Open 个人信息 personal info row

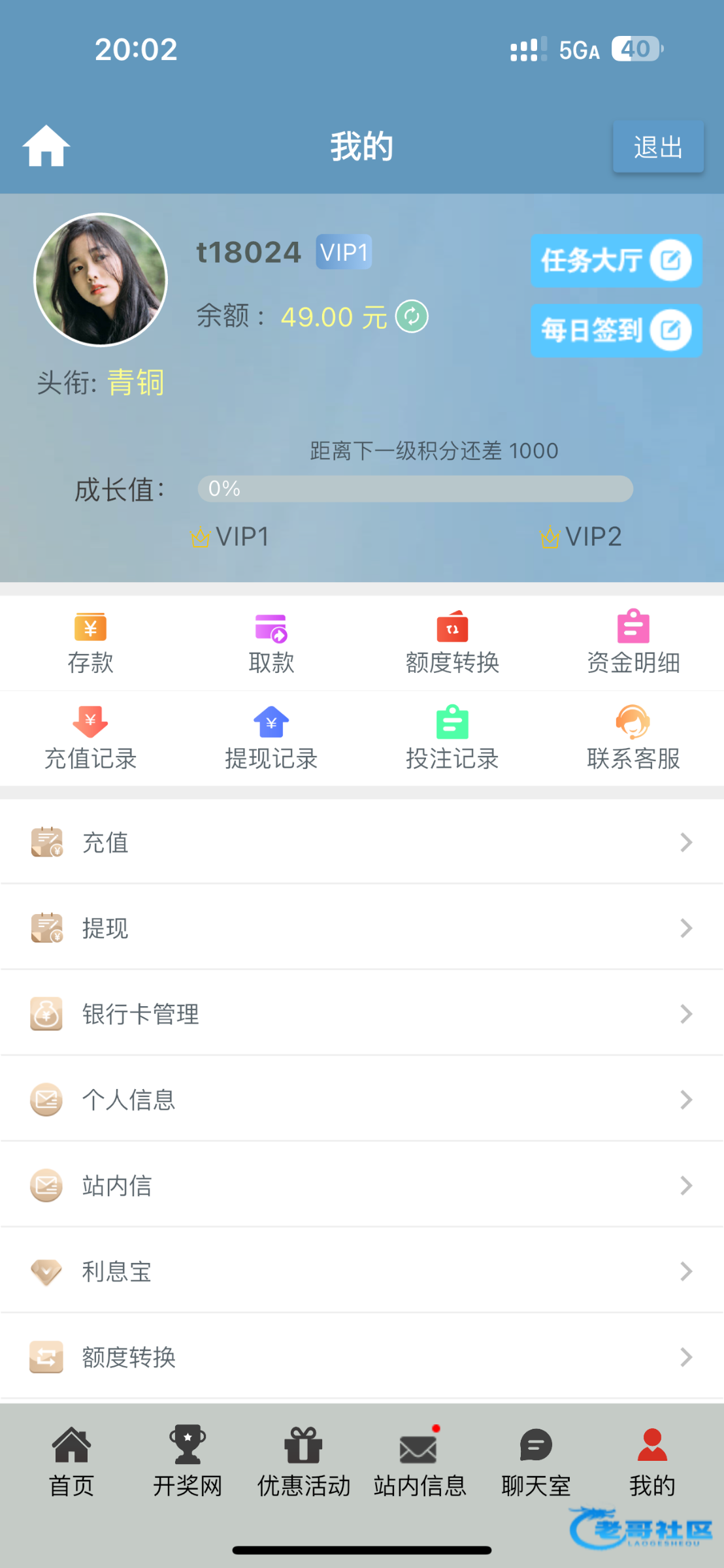362,1100
